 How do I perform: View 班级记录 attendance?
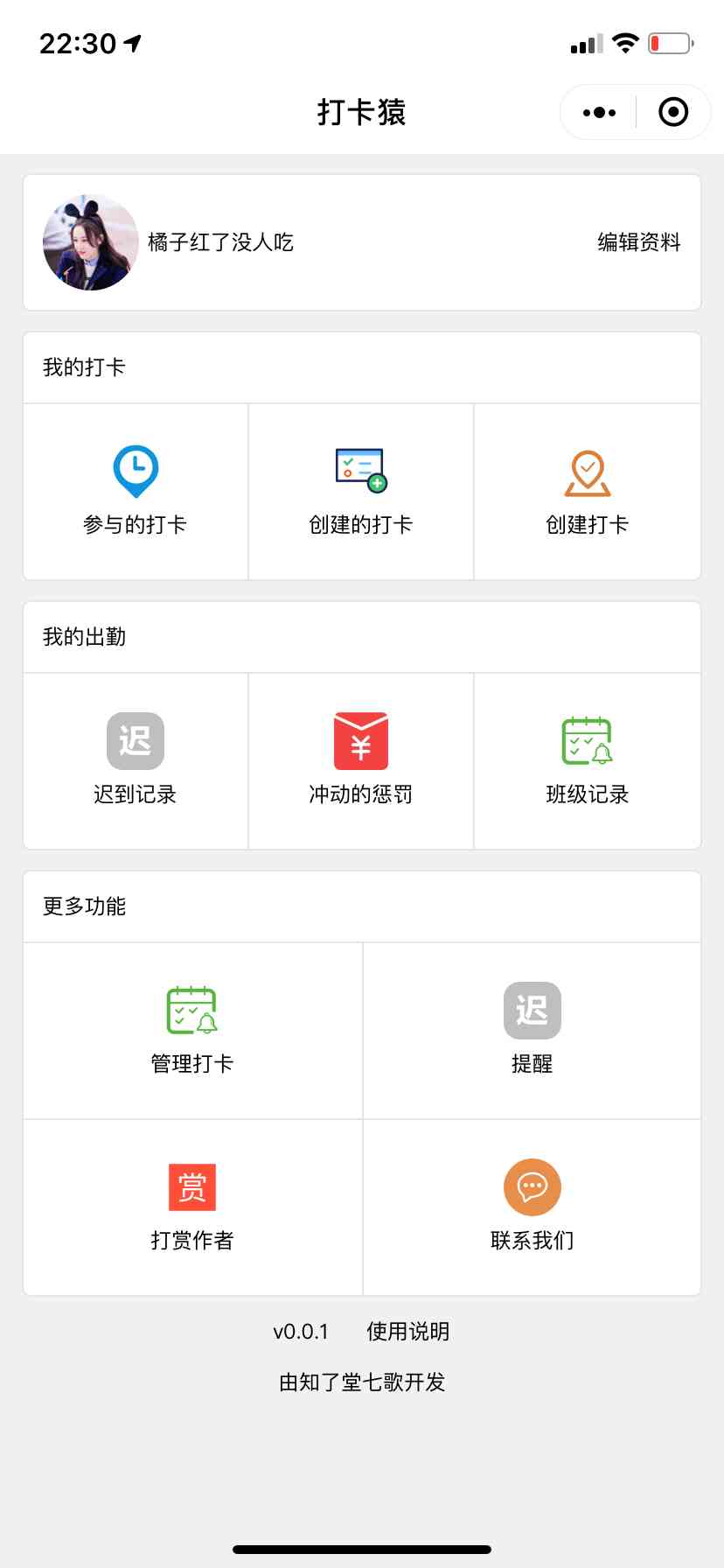coord(587,759)
